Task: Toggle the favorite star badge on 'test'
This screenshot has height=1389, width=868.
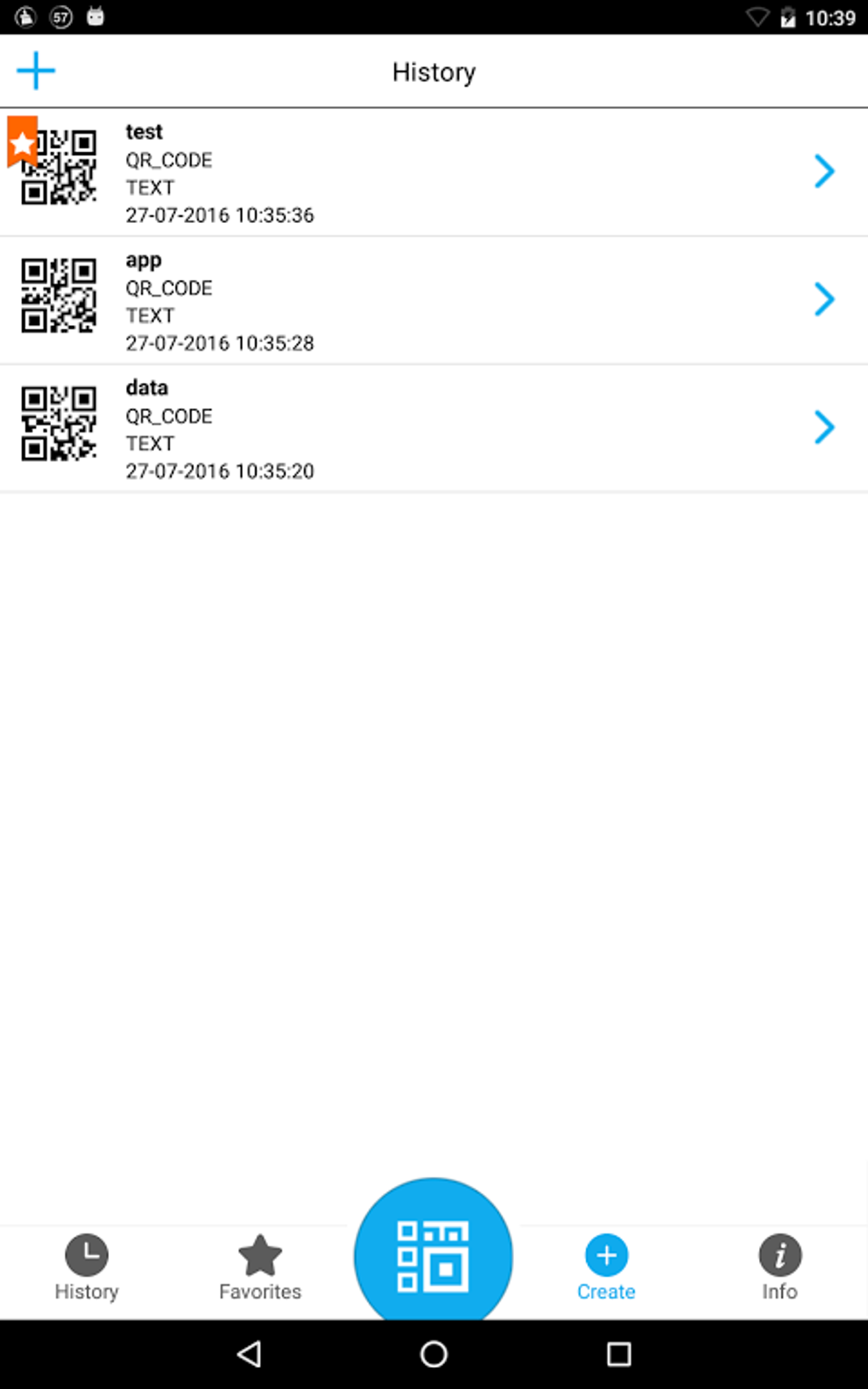Action: point(22,143)
